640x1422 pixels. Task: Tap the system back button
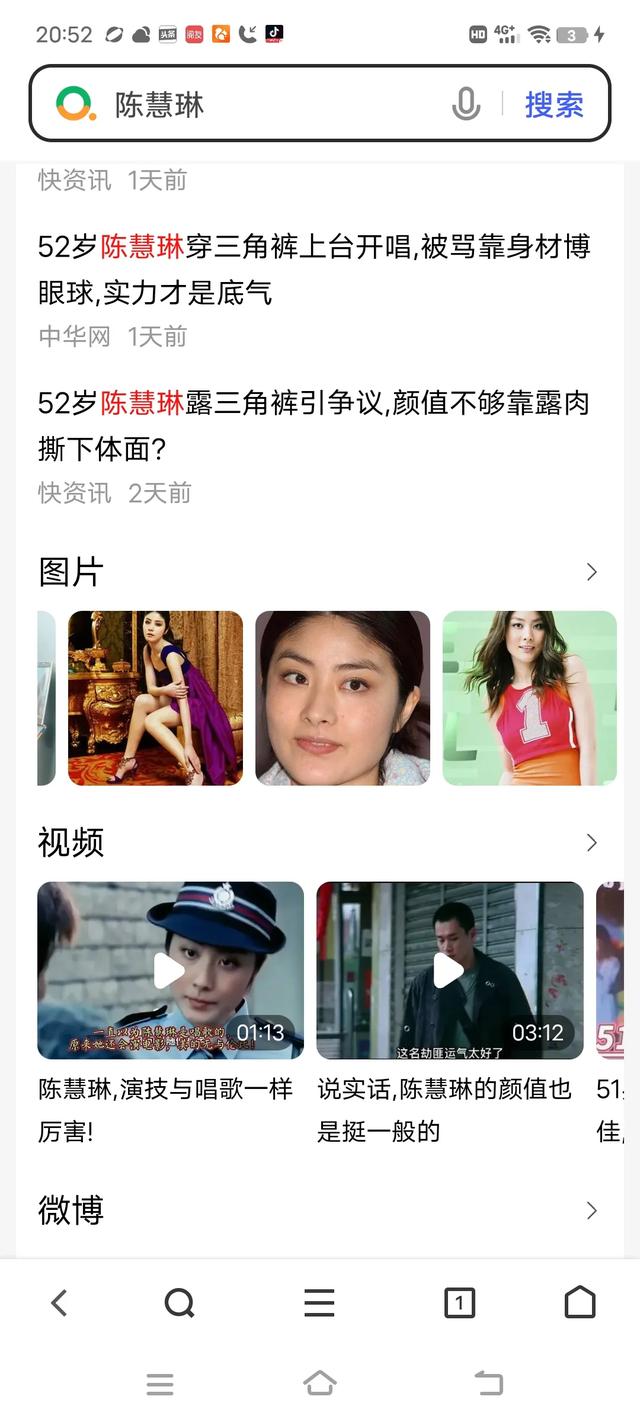point(488,1384)
